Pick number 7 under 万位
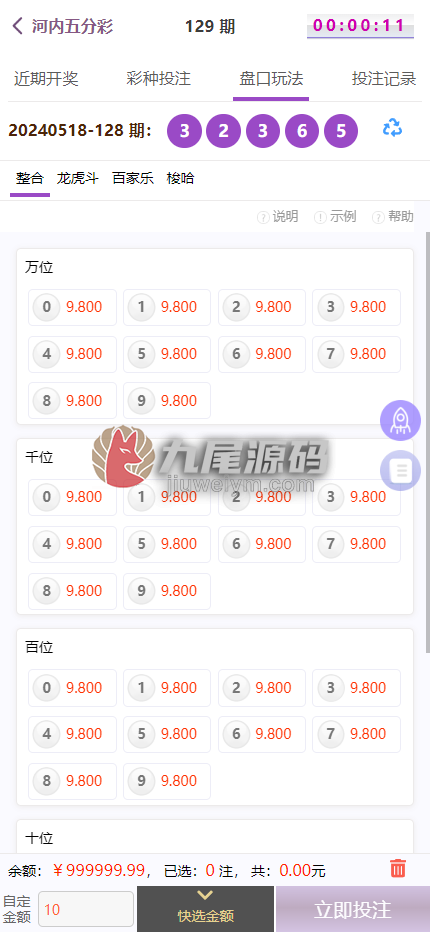Image resolution: width=430 pixels, height=932 pixels. pos(356,354)
